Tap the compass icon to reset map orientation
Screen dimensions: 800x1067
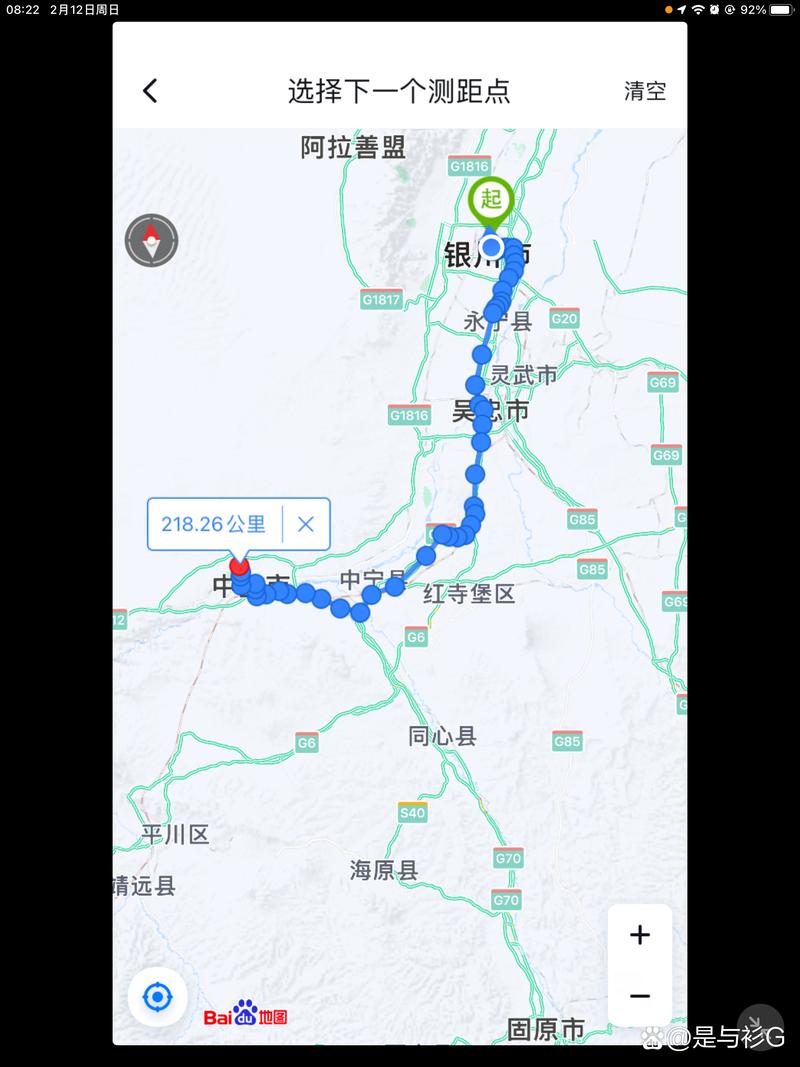(150, 240)
